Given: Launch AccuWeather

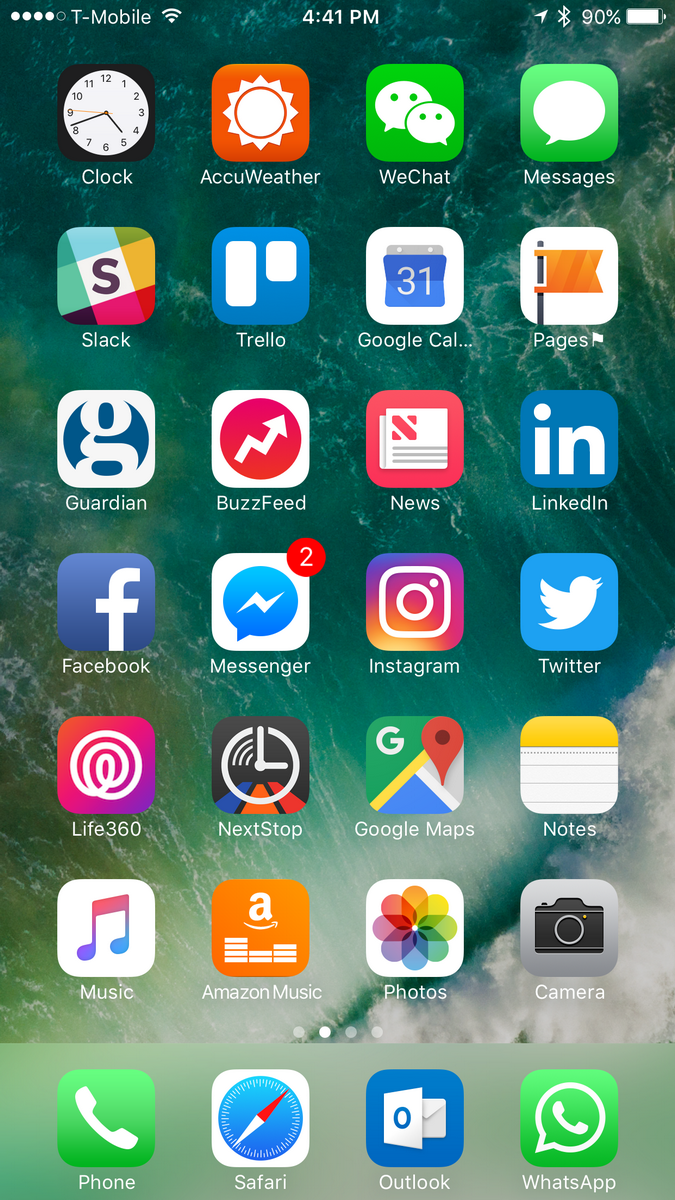Looking at the screenshot, I should 260,113.
